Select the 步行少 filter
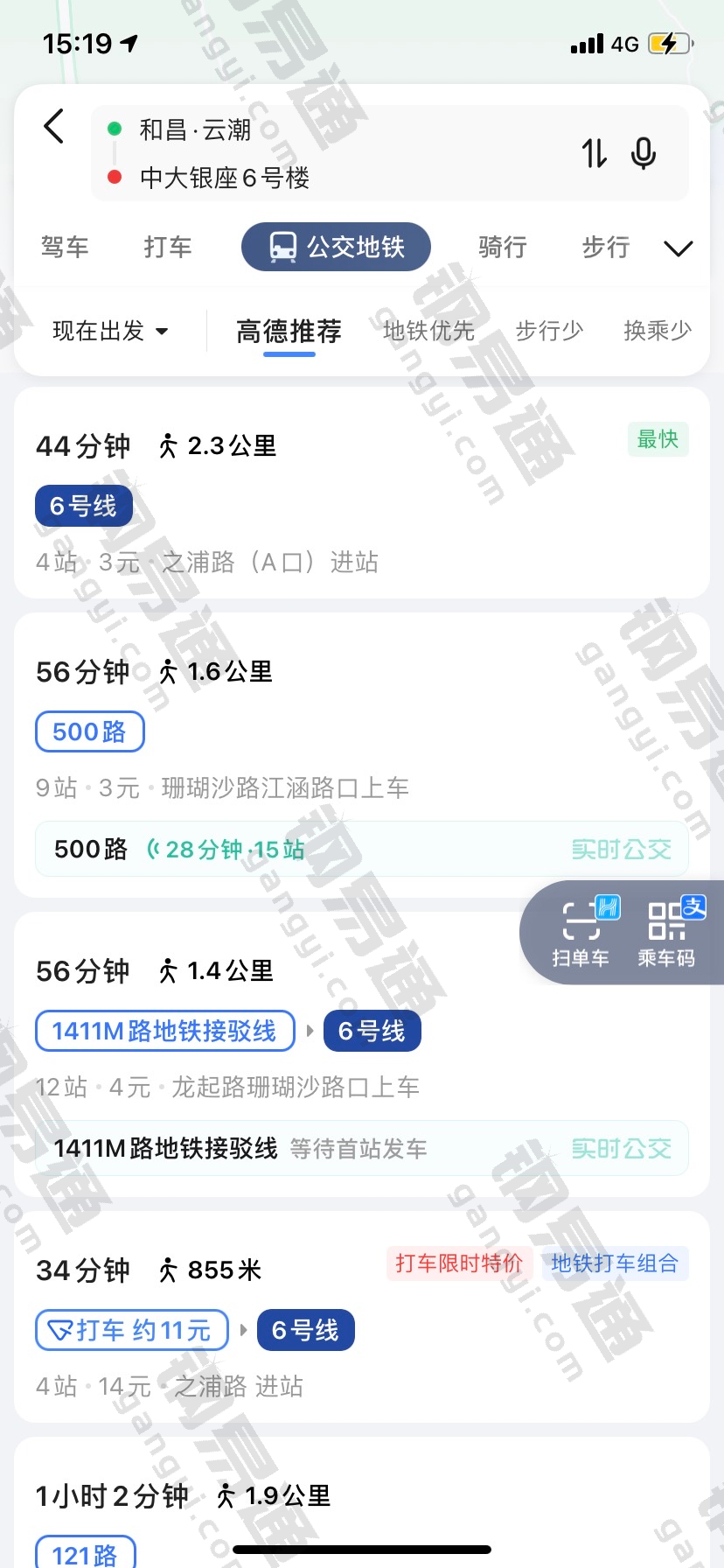Image resolution: width=724 pixels, height=1568 pixels. click(549, 331)
